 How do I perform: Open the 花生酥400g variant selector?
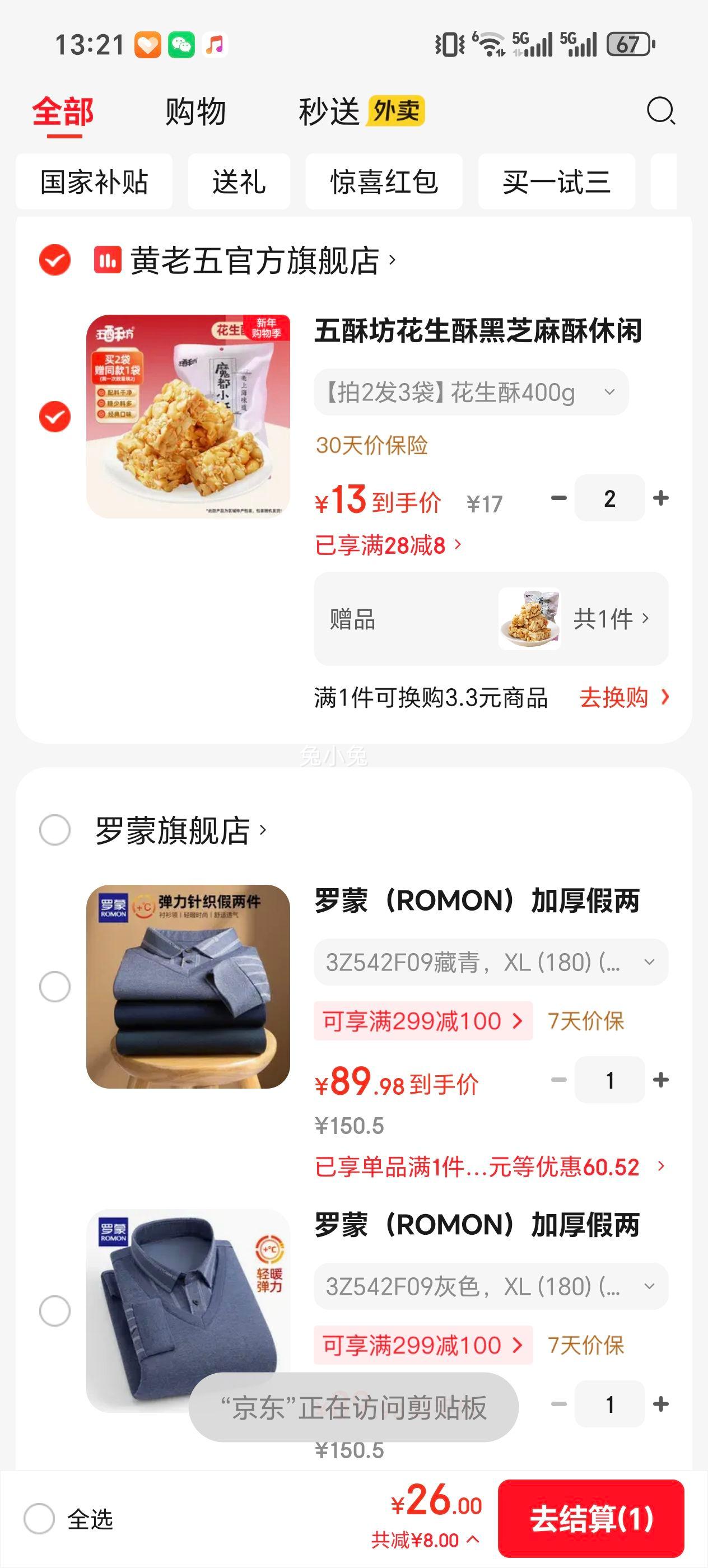click(469, 392)
